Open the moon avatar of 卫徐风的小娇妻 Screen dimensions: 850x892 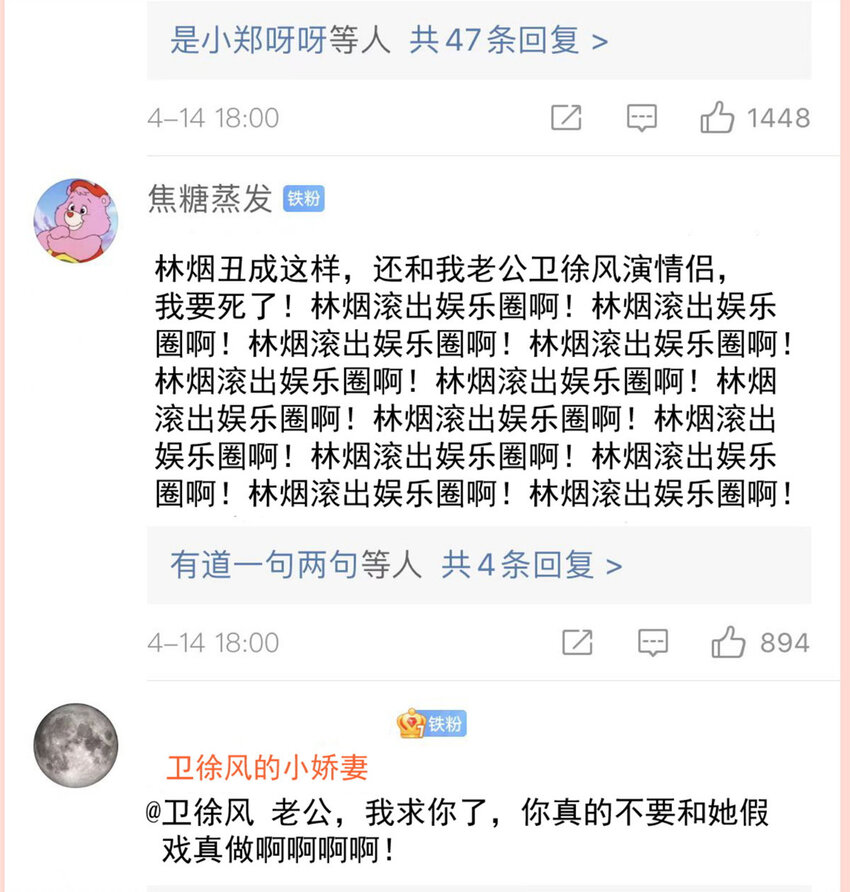[x=76, y=745]
